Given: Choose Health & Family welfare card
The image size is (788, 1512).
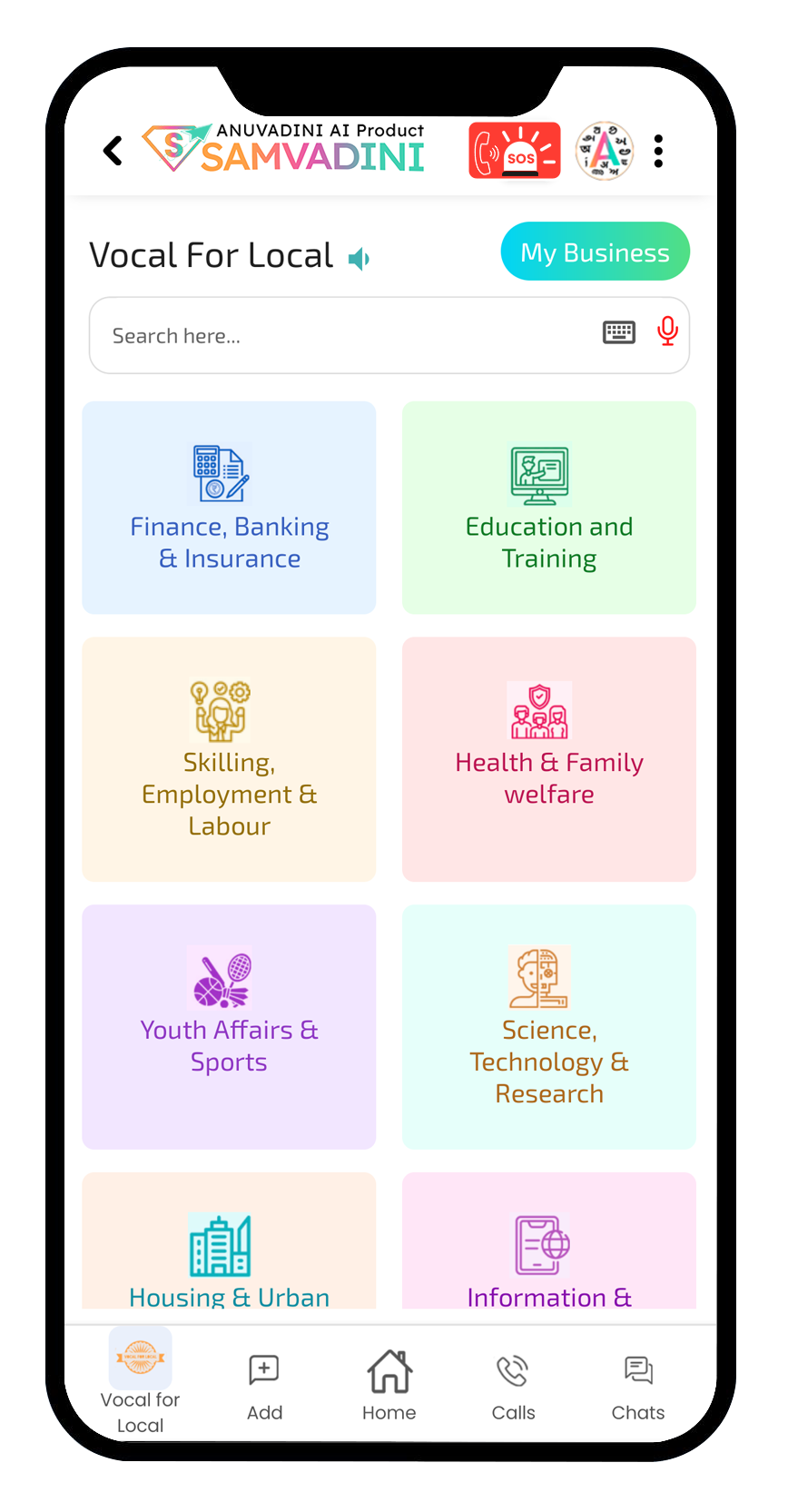Looking at the screenshot, I should pos(548,758).
